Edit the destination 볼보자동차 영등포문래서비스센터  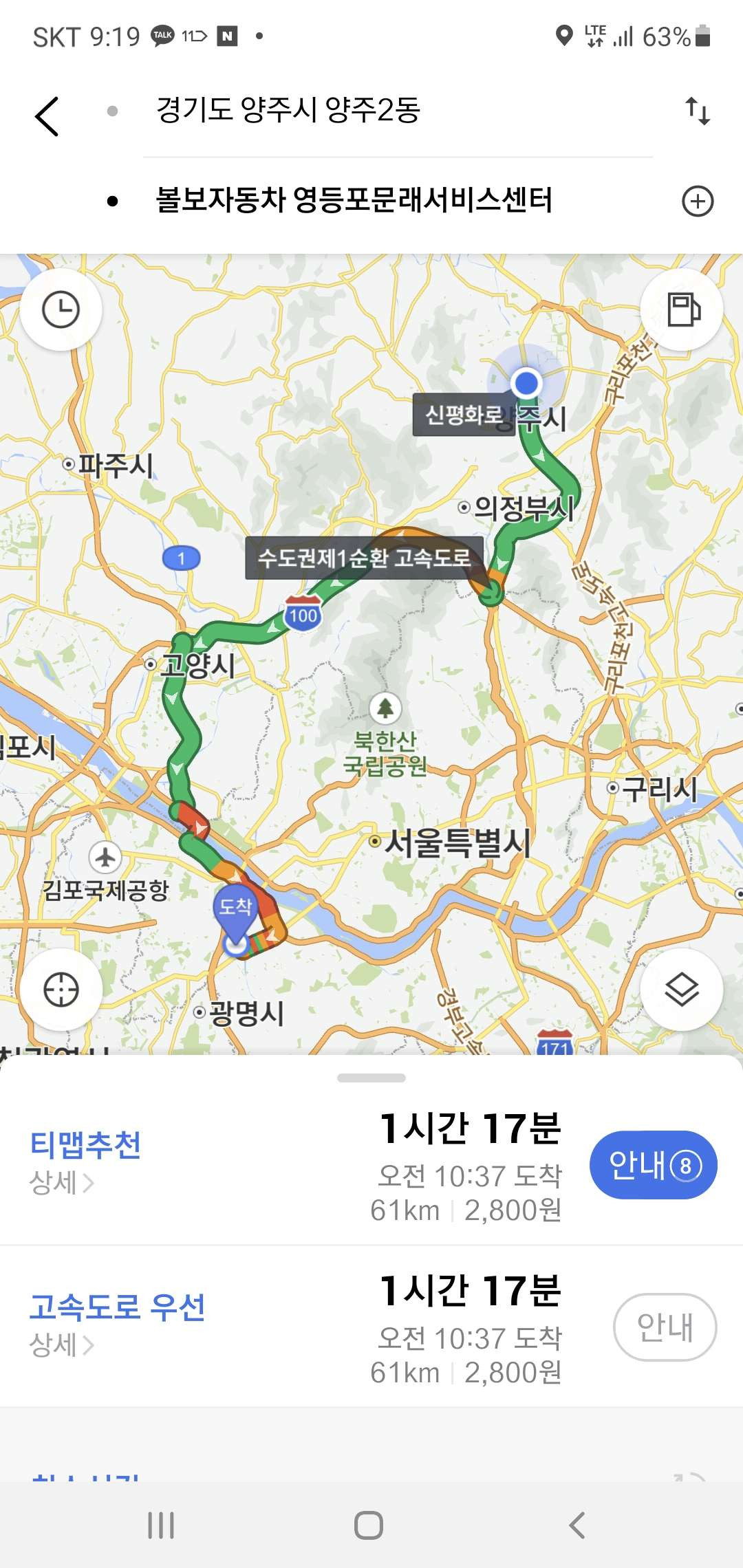coord(354,201)
